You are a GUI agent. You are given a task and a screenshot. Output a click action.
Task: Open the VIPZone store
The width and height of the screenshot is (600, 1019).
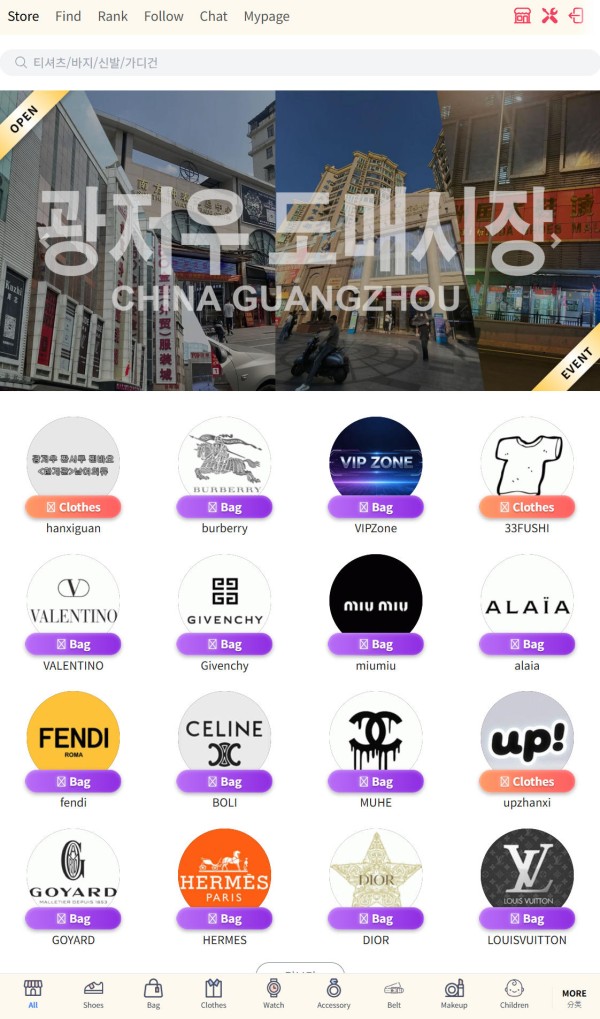point(376,476)
